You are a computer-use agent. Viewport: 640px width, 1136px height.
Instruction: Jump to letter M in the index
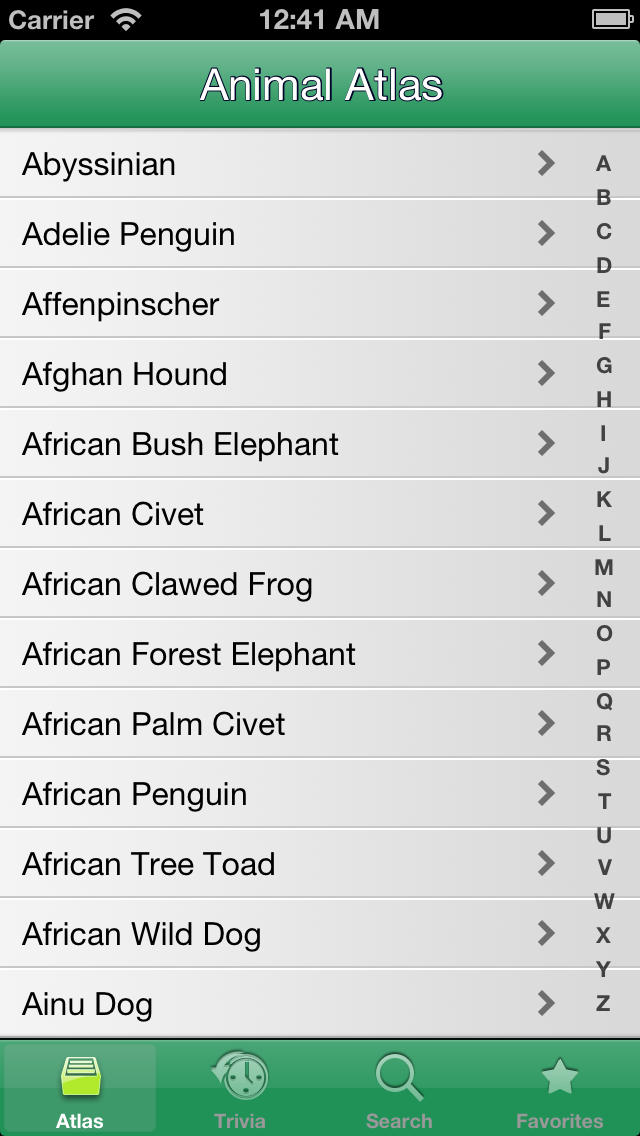point(604,567)
